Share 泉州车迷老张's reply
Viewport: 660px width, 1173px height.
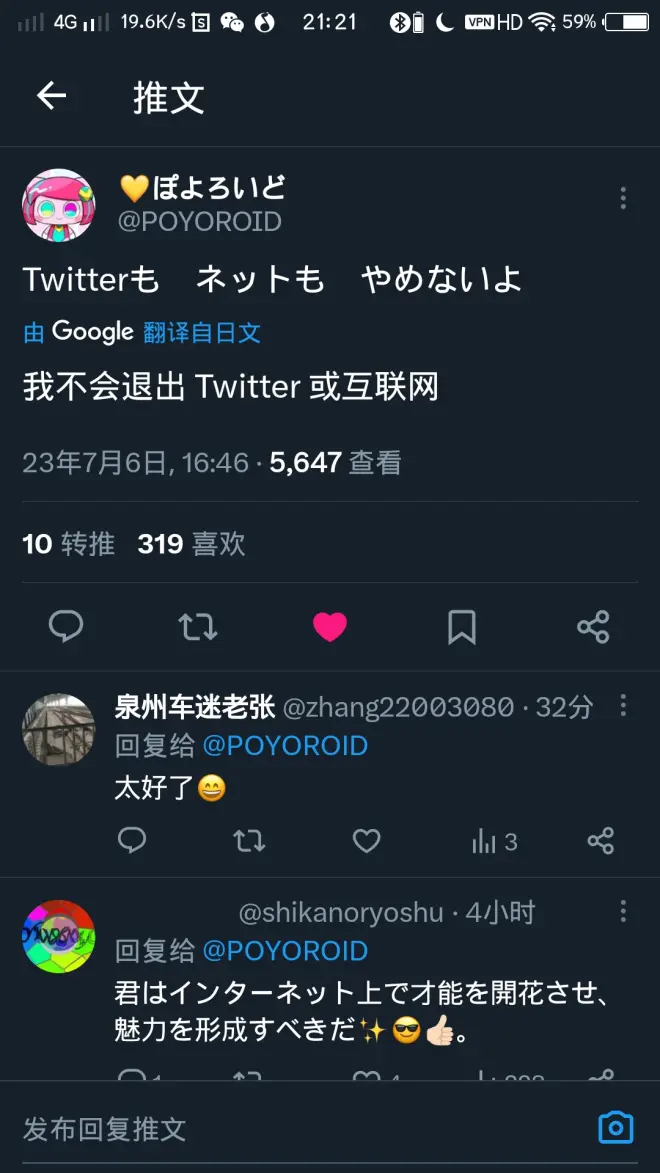(x=600, y=841)
